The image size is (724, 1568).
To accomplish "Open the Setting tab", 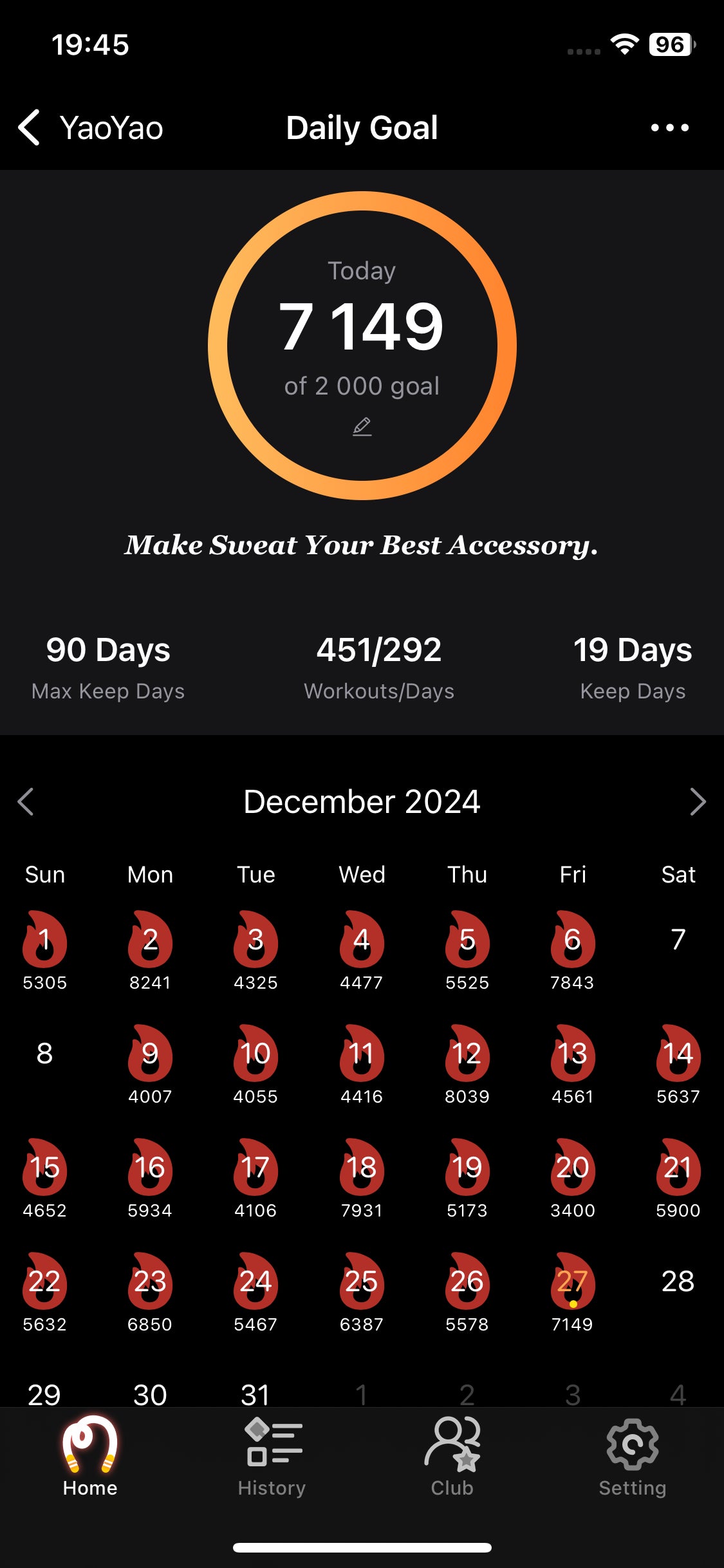I will pos(633,1457).
